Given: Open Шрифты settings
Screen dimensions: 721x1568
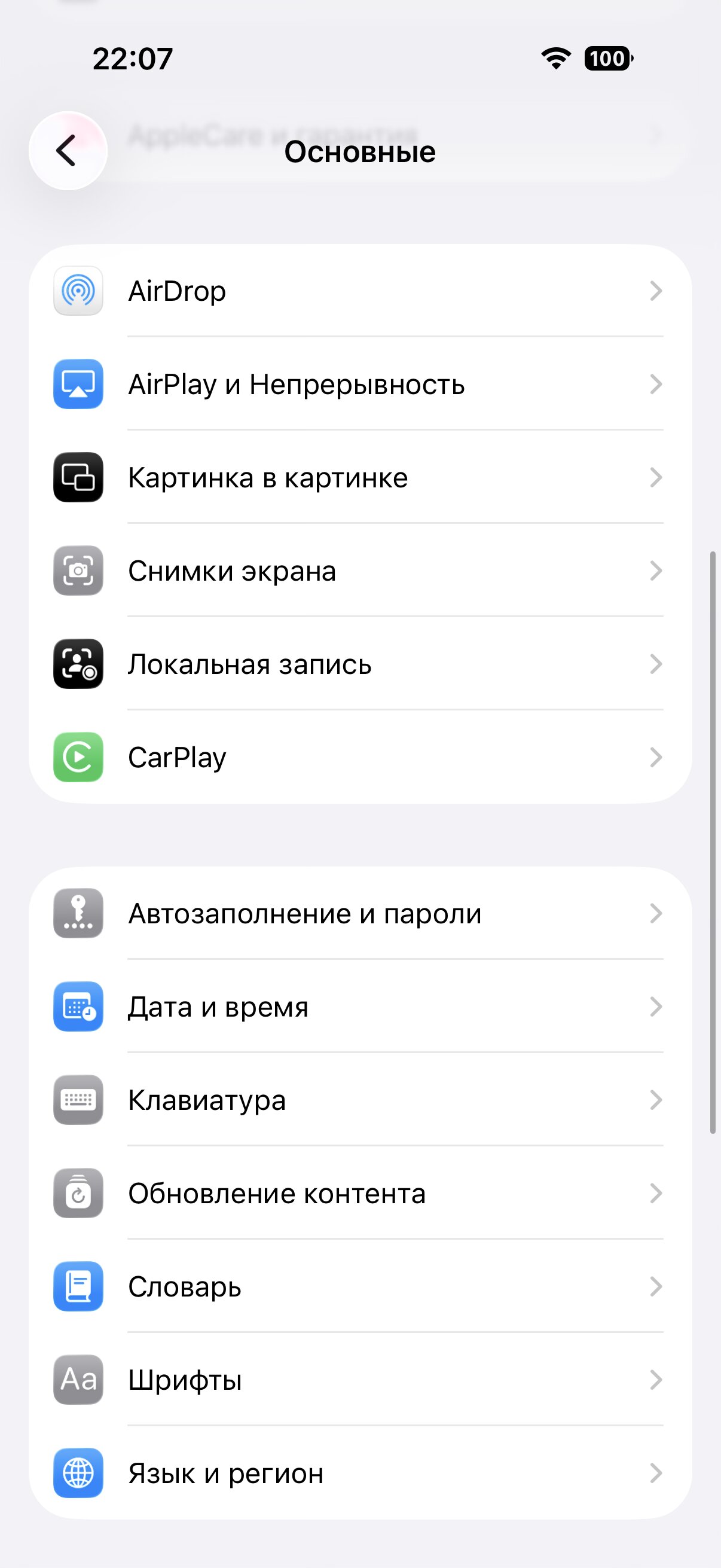Looking at the screenshot, I should point(359,1380).
